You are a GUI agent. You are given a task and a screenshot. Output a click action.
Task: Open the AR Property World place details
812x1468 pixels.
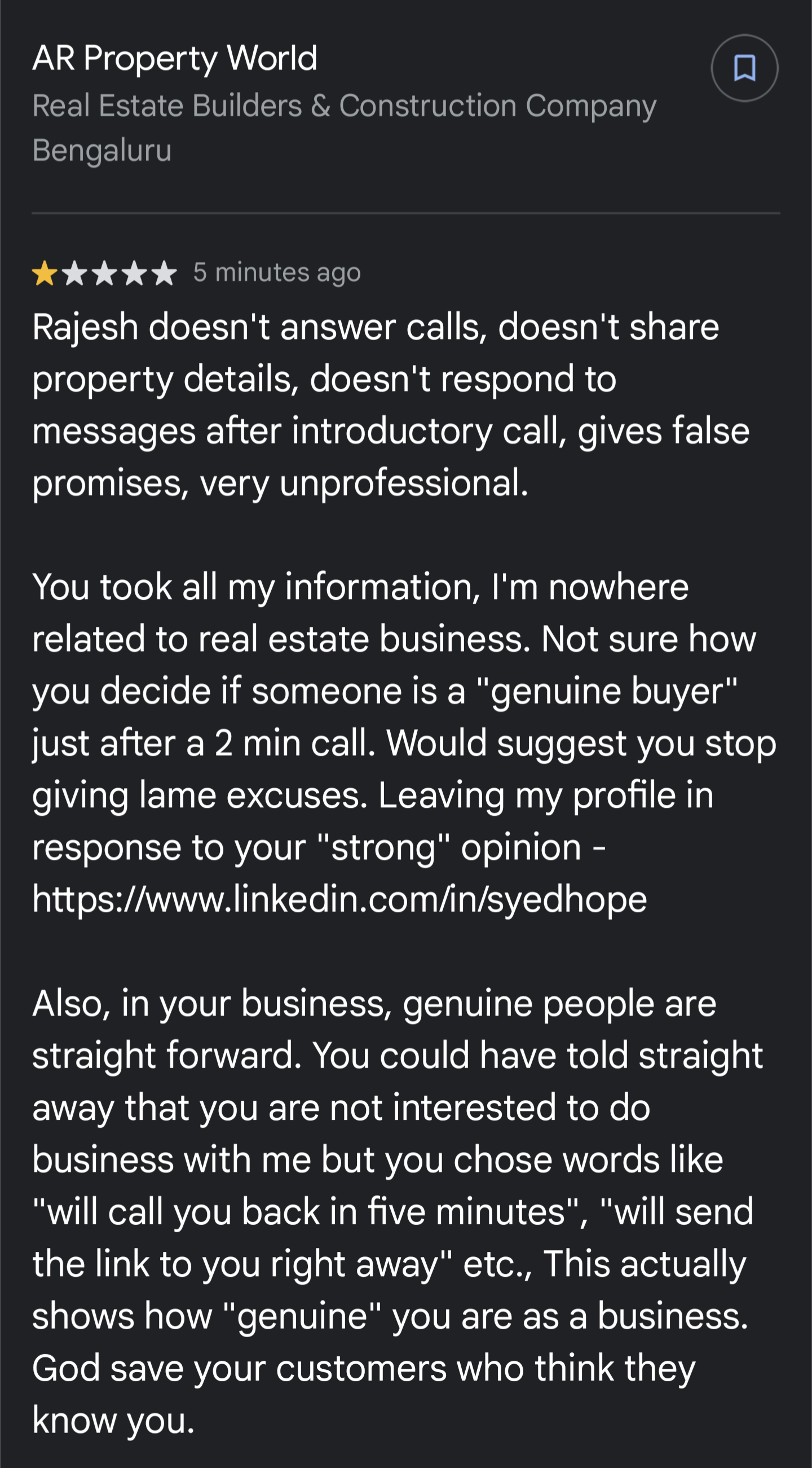[174, 58]
